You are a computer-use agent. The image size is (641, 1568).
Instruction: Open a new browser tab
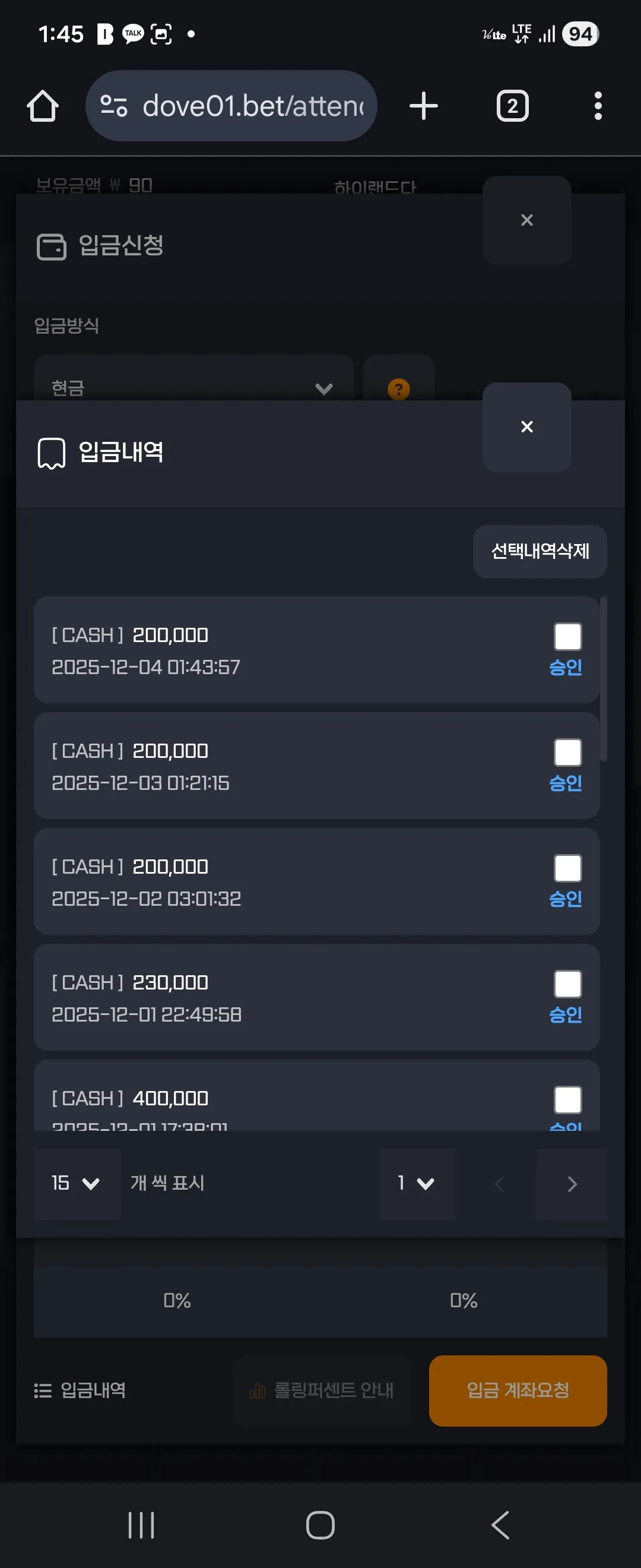point(424,106)
